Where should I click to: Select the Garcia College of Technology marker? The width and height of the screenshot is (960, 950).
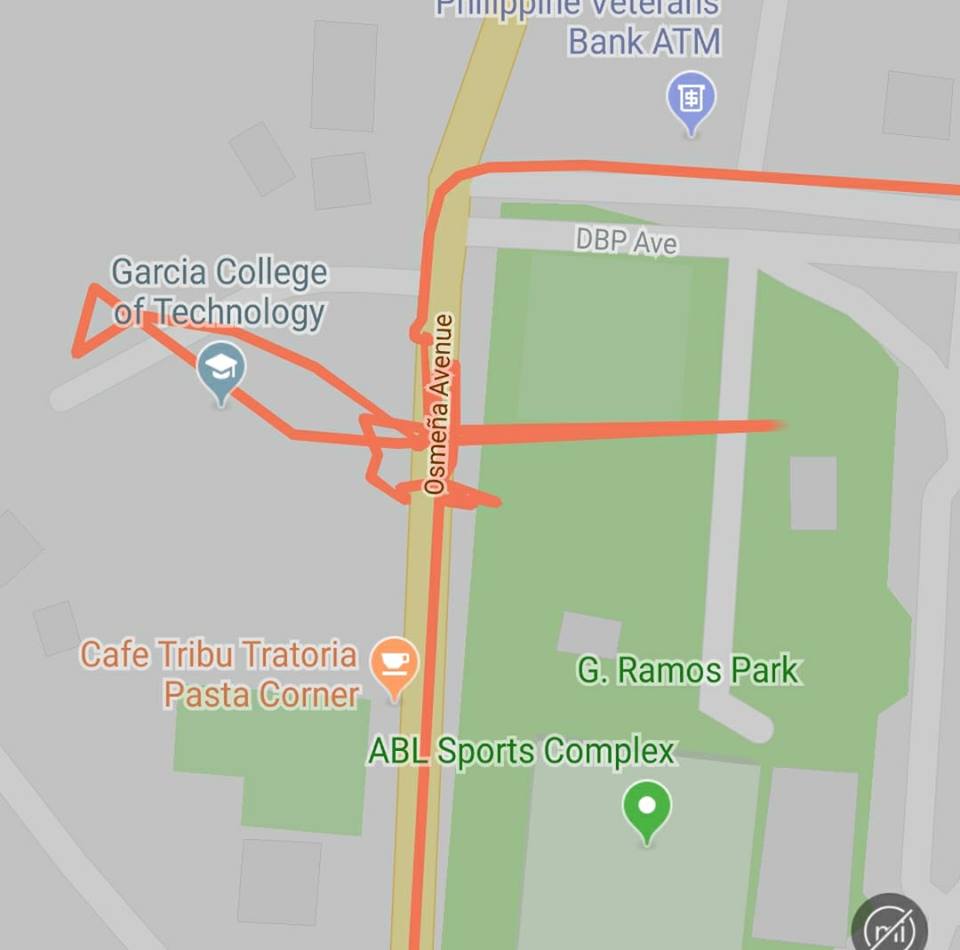(x=221, y=370)
